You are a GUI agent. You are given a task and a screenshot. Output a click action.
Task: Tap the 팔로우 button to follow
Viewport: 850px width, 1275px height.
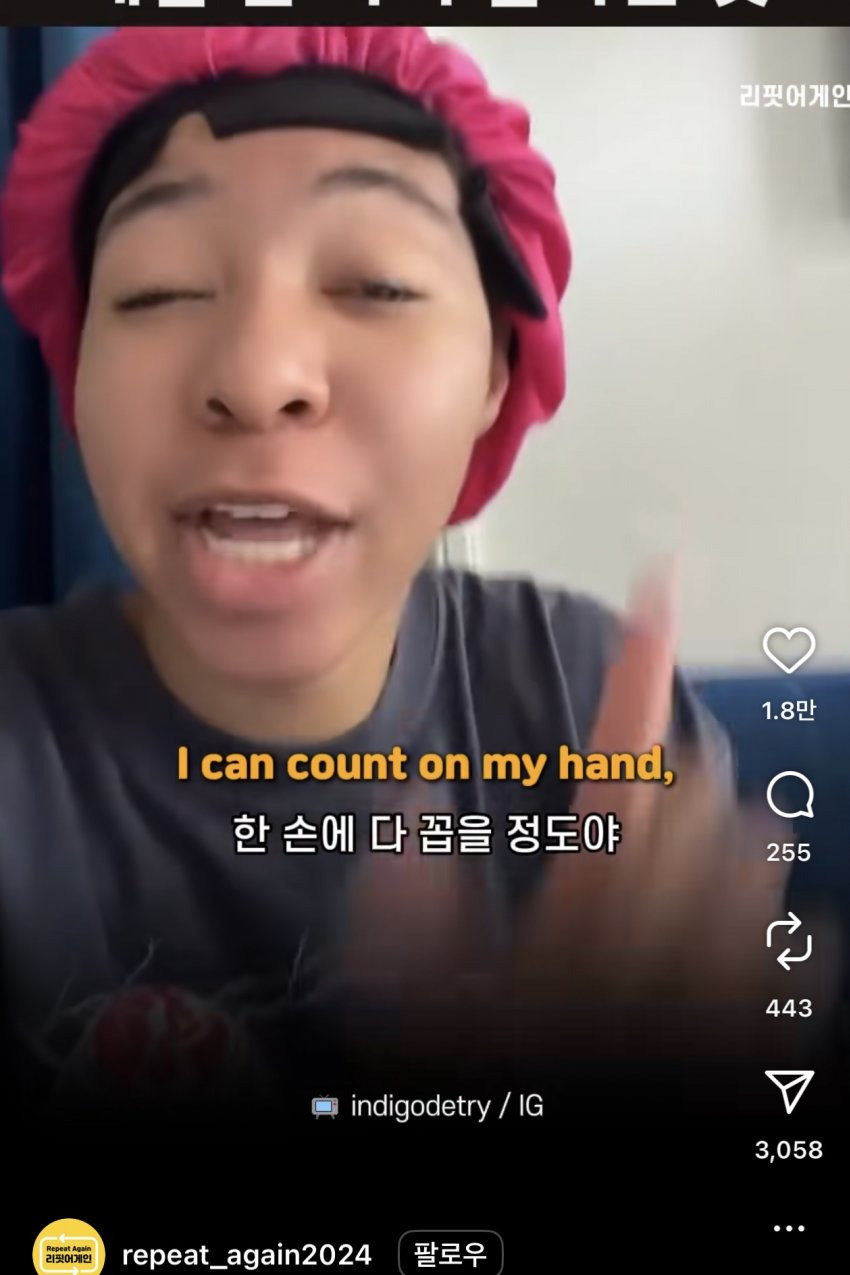pos(450,1253)
